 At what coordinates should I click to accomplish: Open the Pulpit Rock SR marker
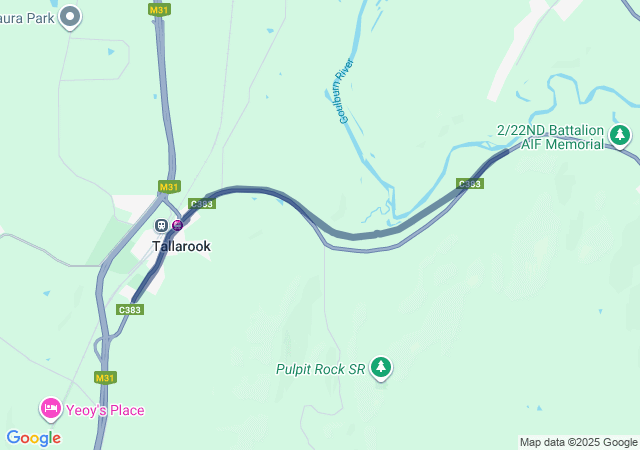click(x=381, y=368)
